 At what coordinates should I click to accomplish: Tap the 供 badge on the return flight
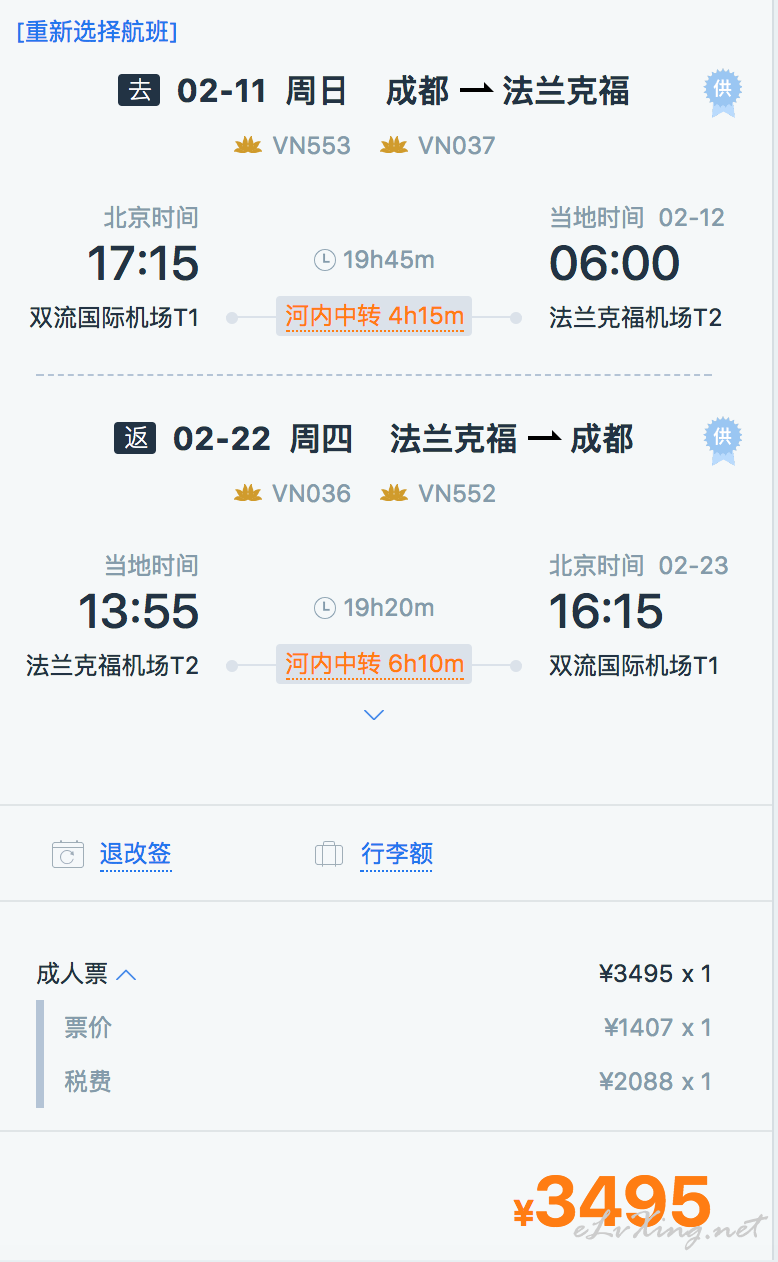[x=723, y=441]
